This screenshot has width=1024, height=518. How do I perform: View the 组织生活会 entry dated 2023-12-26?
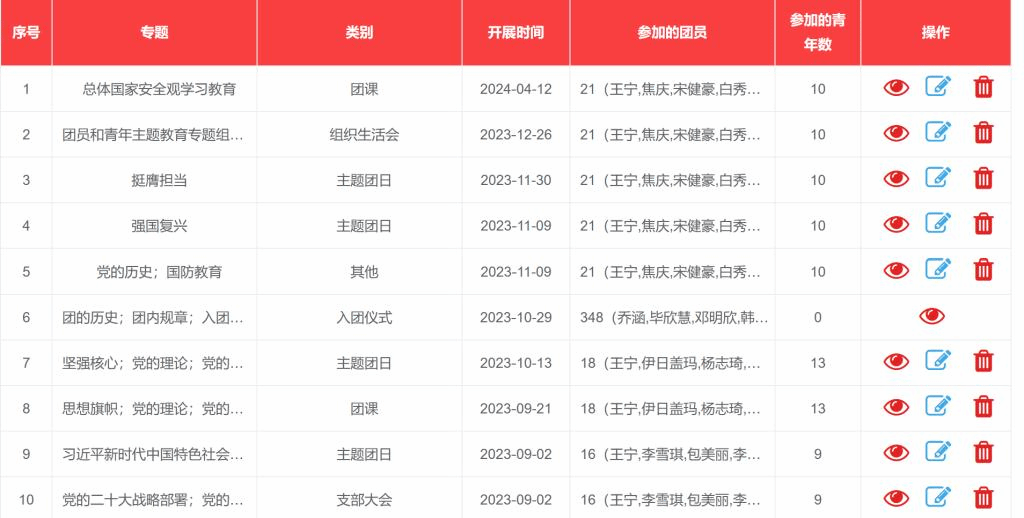tap(896, 133)
